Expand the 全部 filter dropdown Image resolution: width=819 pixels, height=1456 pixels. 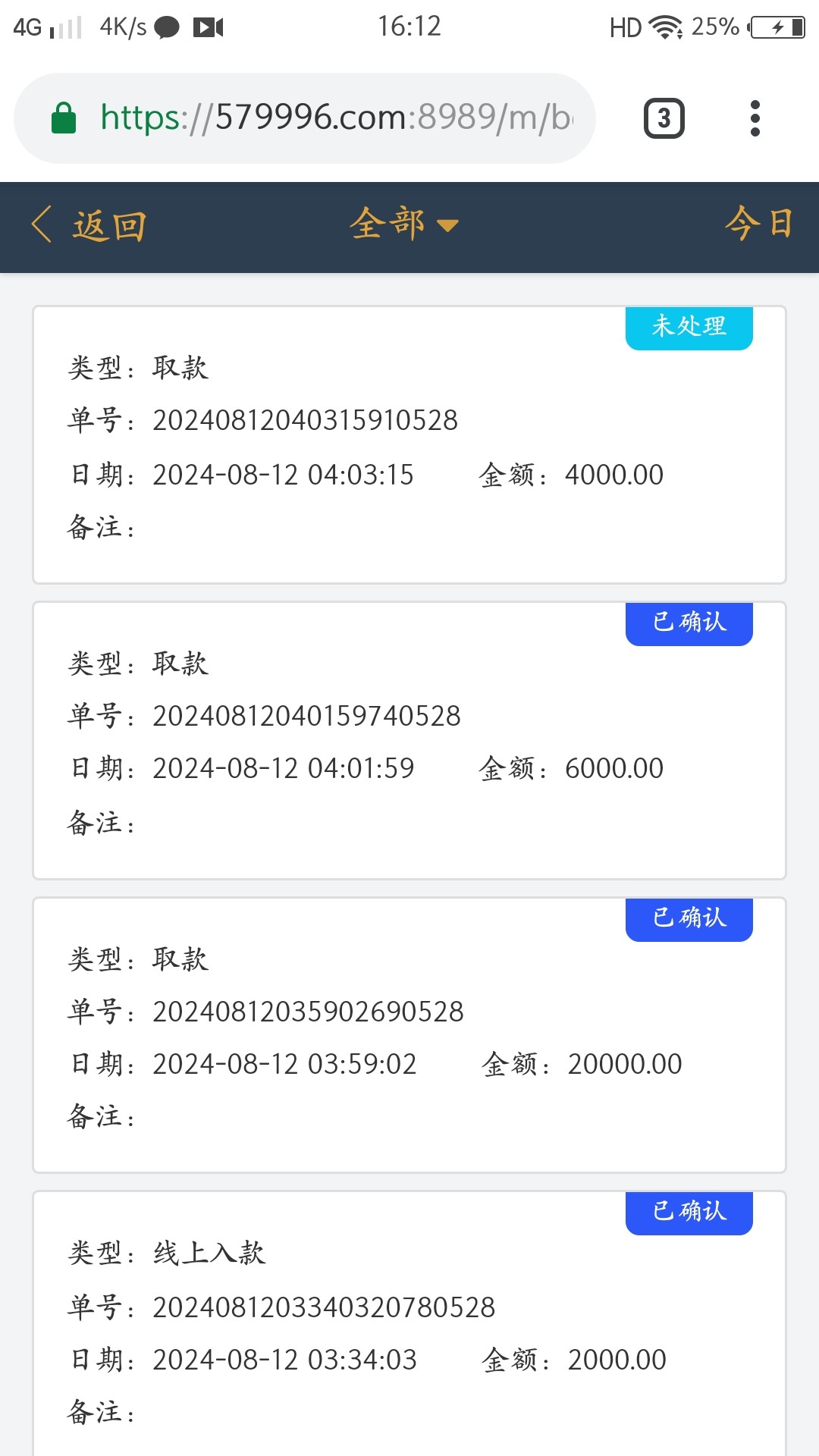coord(403,224)
